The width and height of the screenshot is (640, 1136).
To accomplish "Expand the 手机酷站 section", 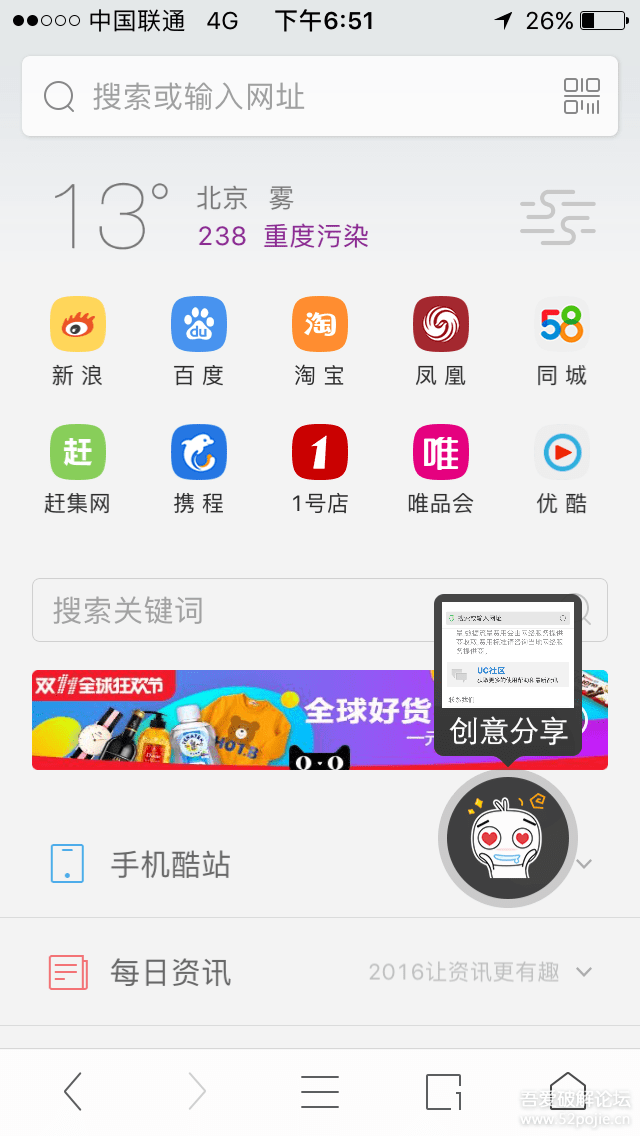I will [x=320, y=864].
